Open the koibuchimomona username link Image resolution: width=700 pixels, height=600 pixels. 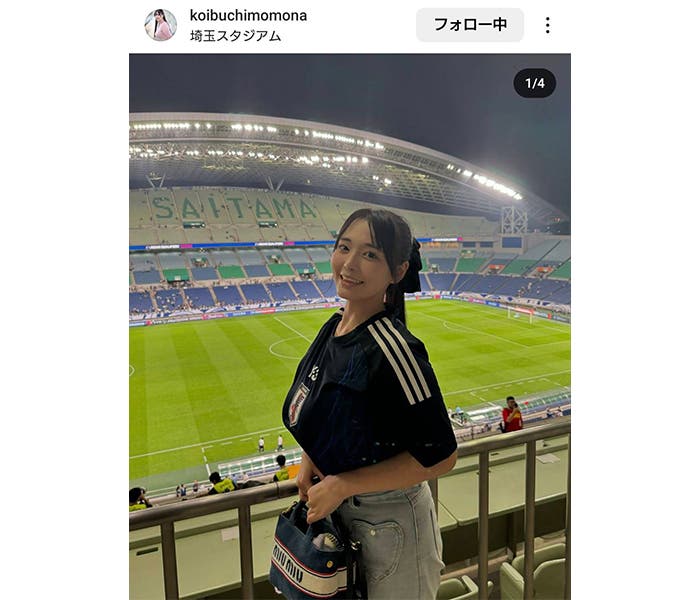click(248, 15)
